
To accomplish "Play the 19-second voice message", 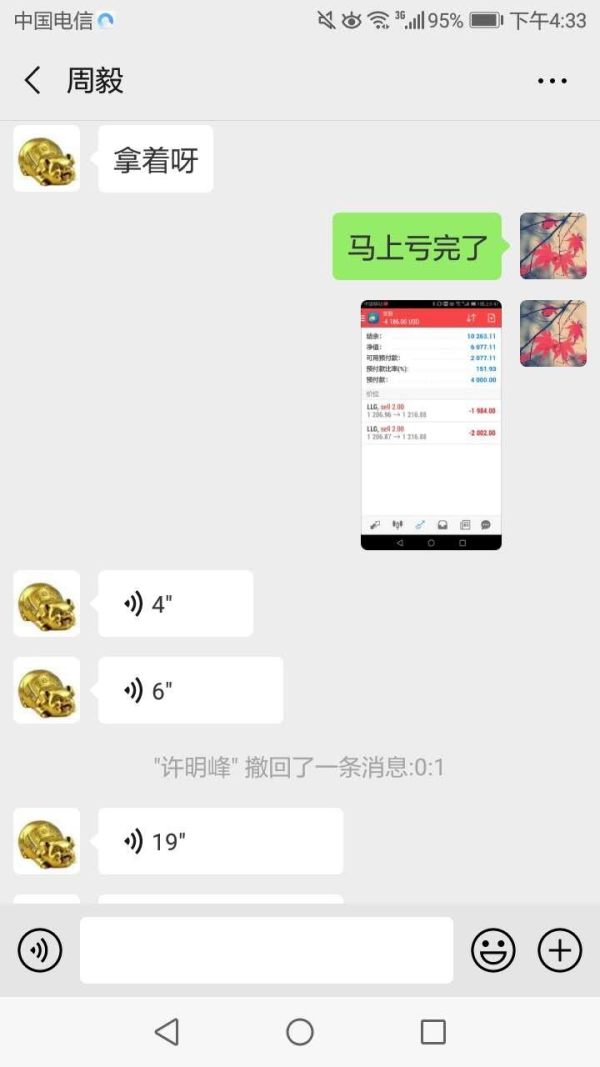I will click(220, 841).
